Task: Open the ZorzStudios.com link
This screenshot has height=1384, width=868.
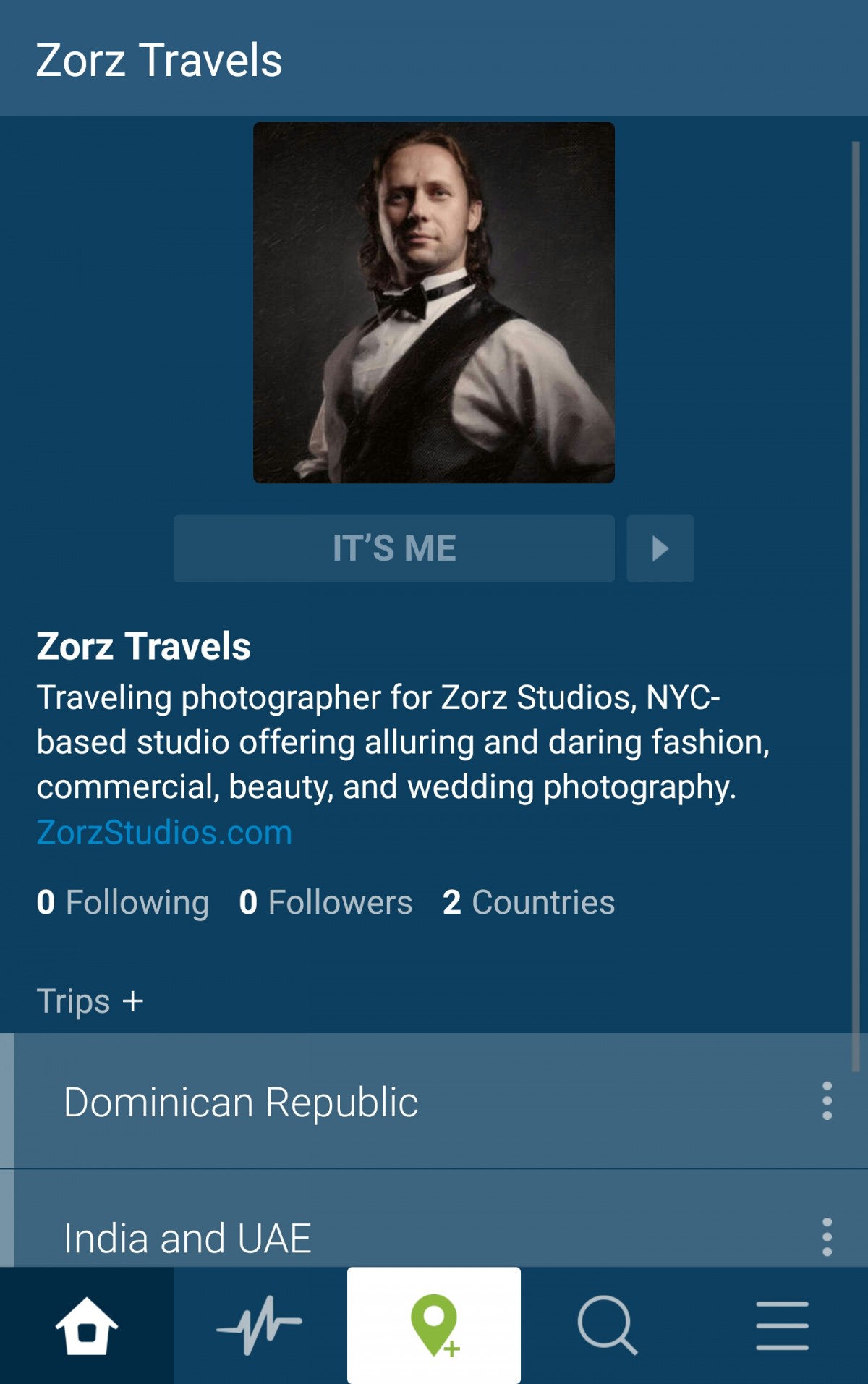Action: point(162,833)
